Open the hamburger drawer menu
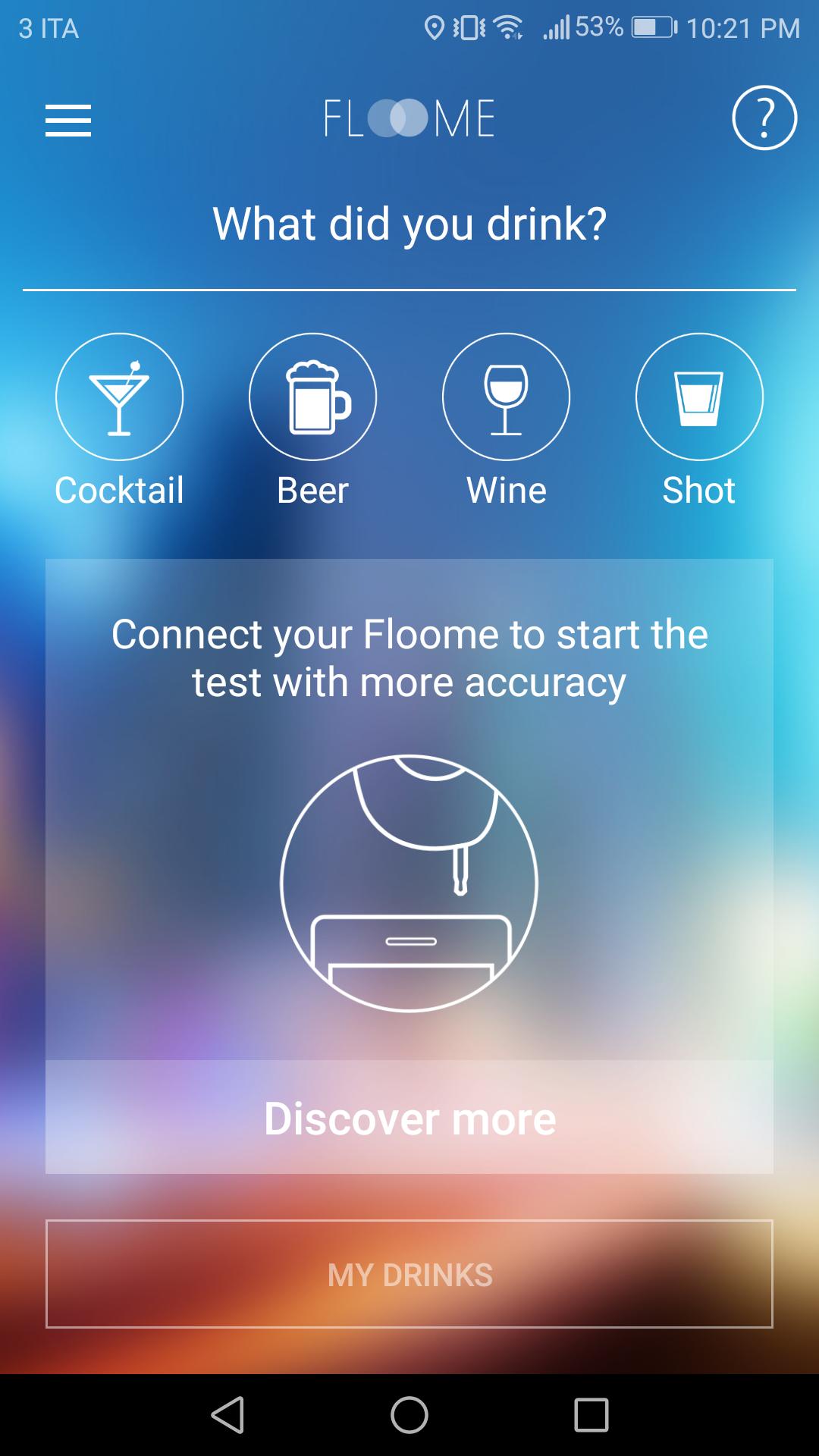This screenshot has width=819, height=1456. click(x=68, y=121)
